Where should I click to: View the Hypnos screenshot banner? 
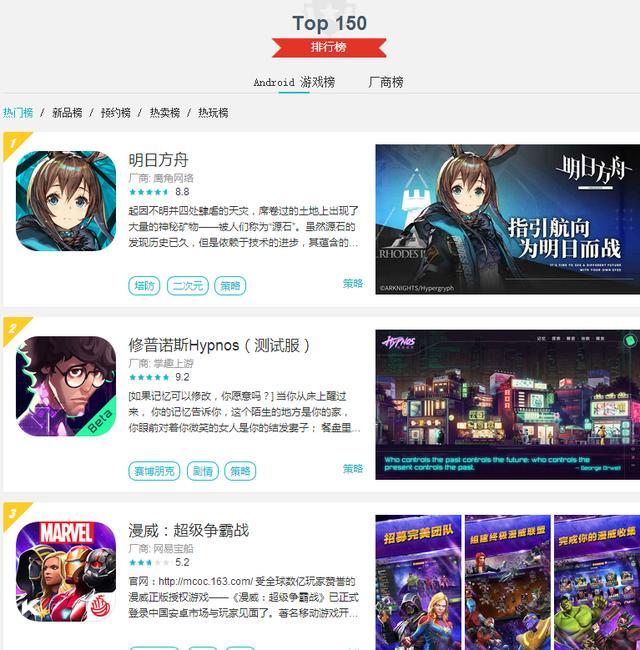click(x=507, y=405)
